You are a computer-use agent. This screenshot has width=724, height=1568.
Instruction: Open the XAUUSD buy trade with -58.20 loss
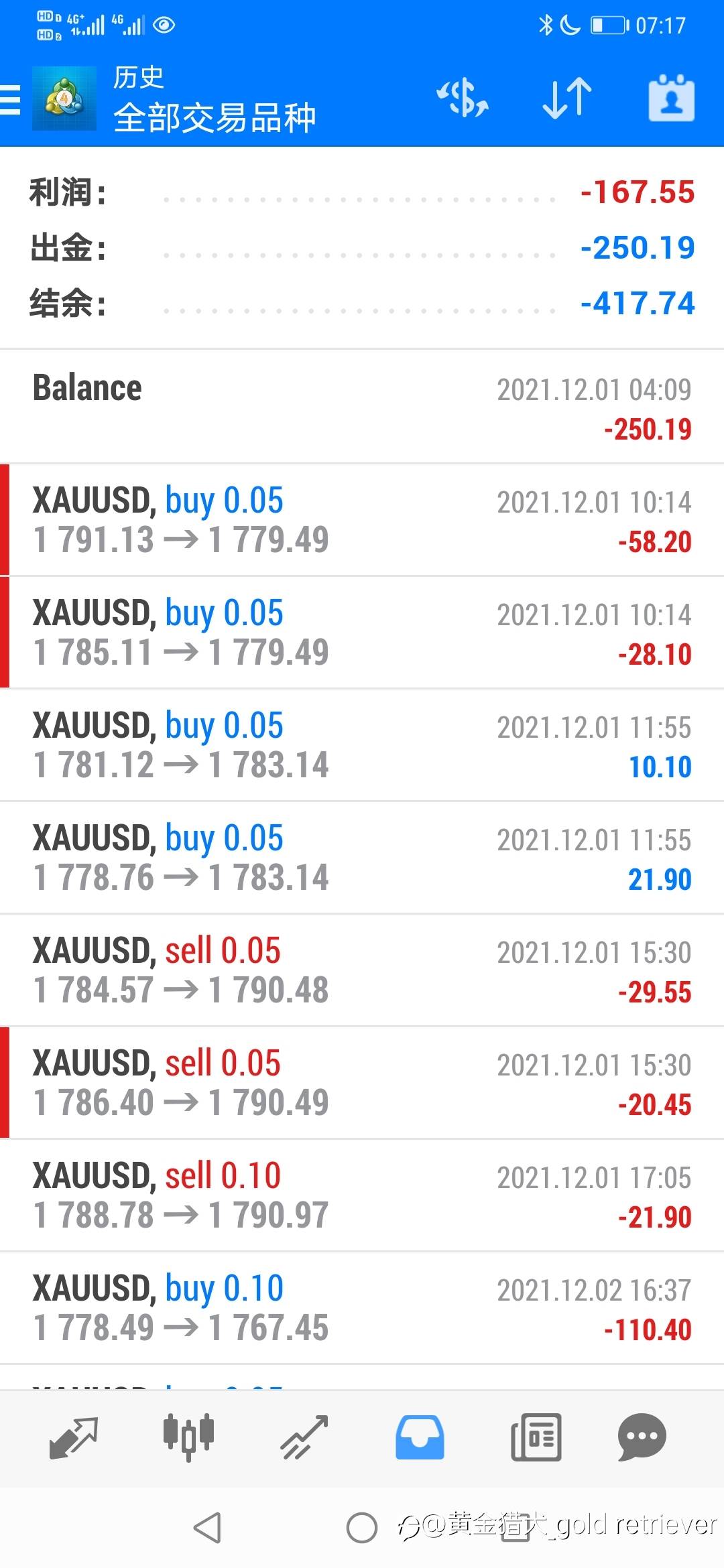point(362,519)
